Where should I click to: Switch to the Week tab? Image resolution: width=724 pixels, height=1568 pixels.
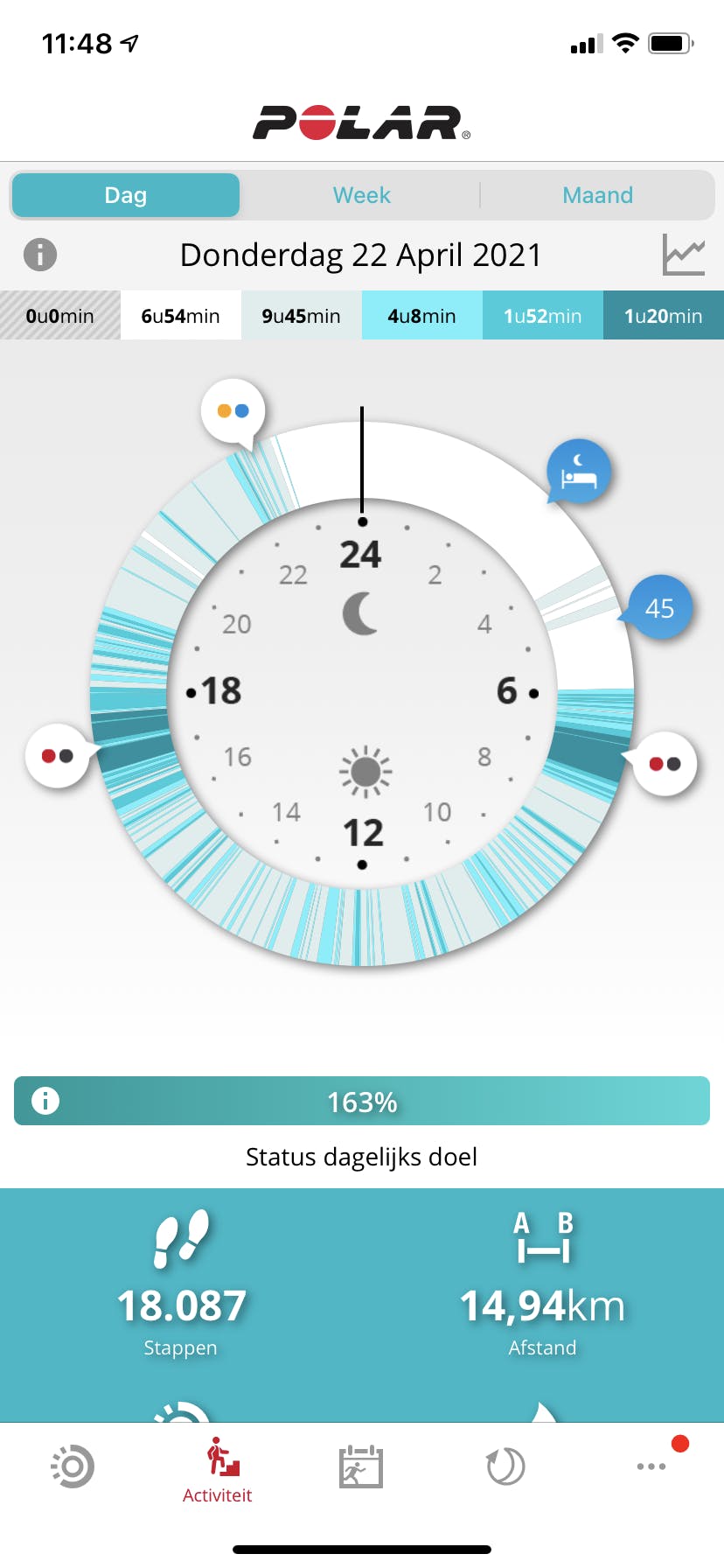click(361, 194)
